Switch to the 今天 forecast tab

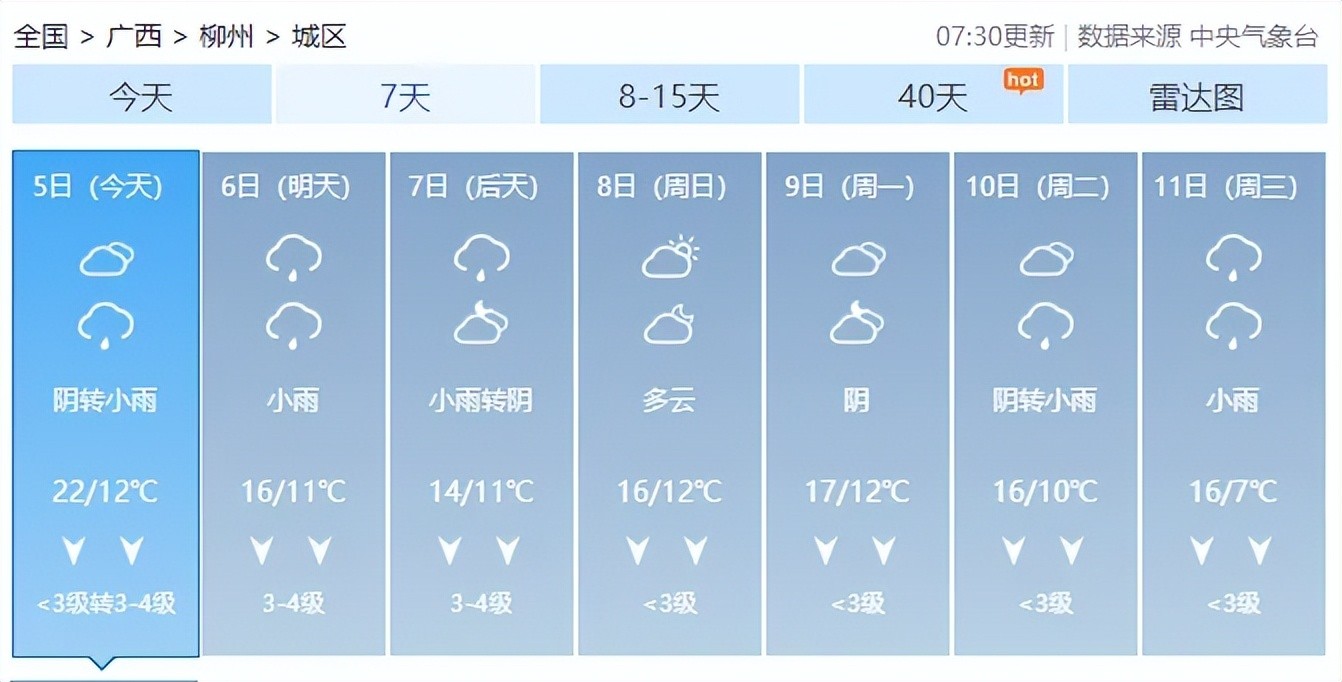click(x=141, y=96)
